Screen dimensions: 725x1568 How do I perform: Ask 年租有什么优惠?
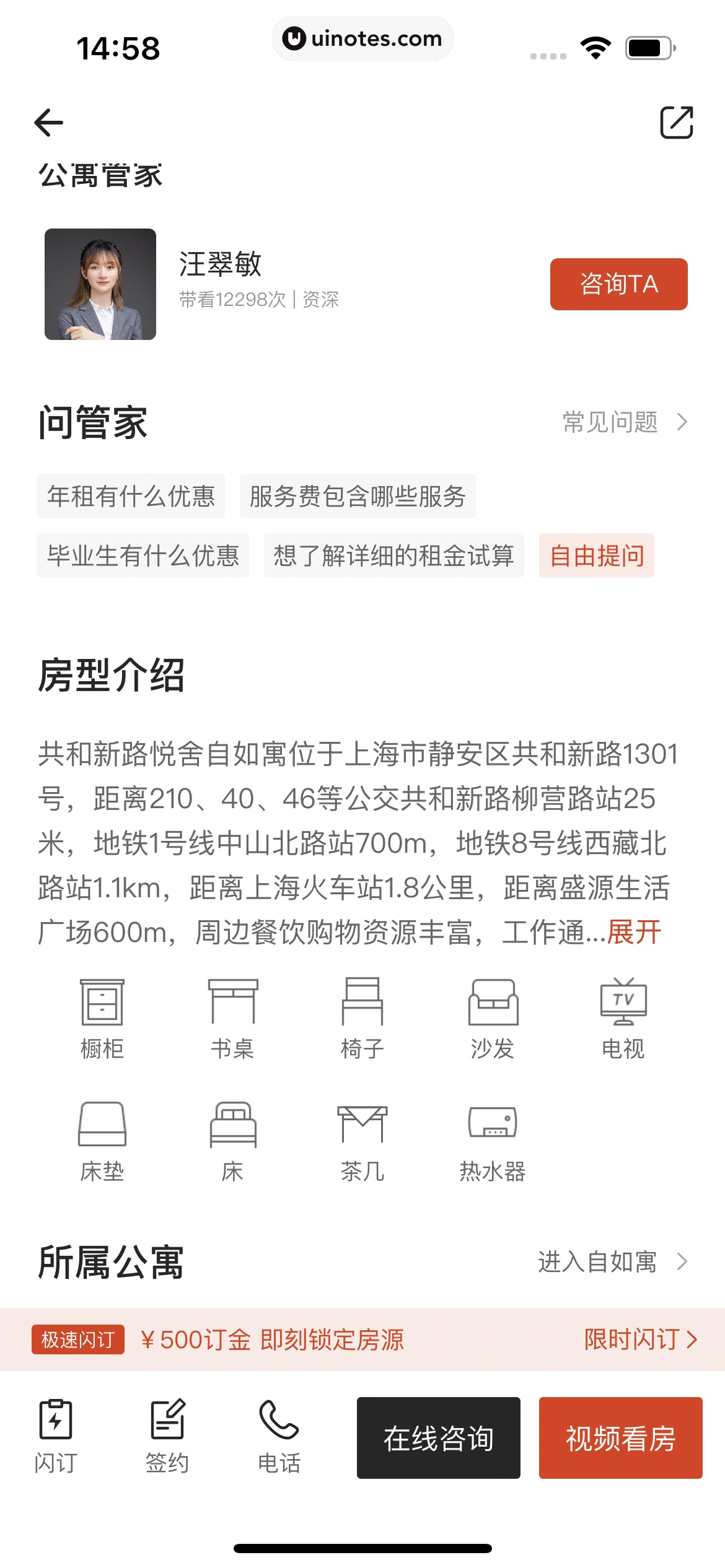(131, 496)
